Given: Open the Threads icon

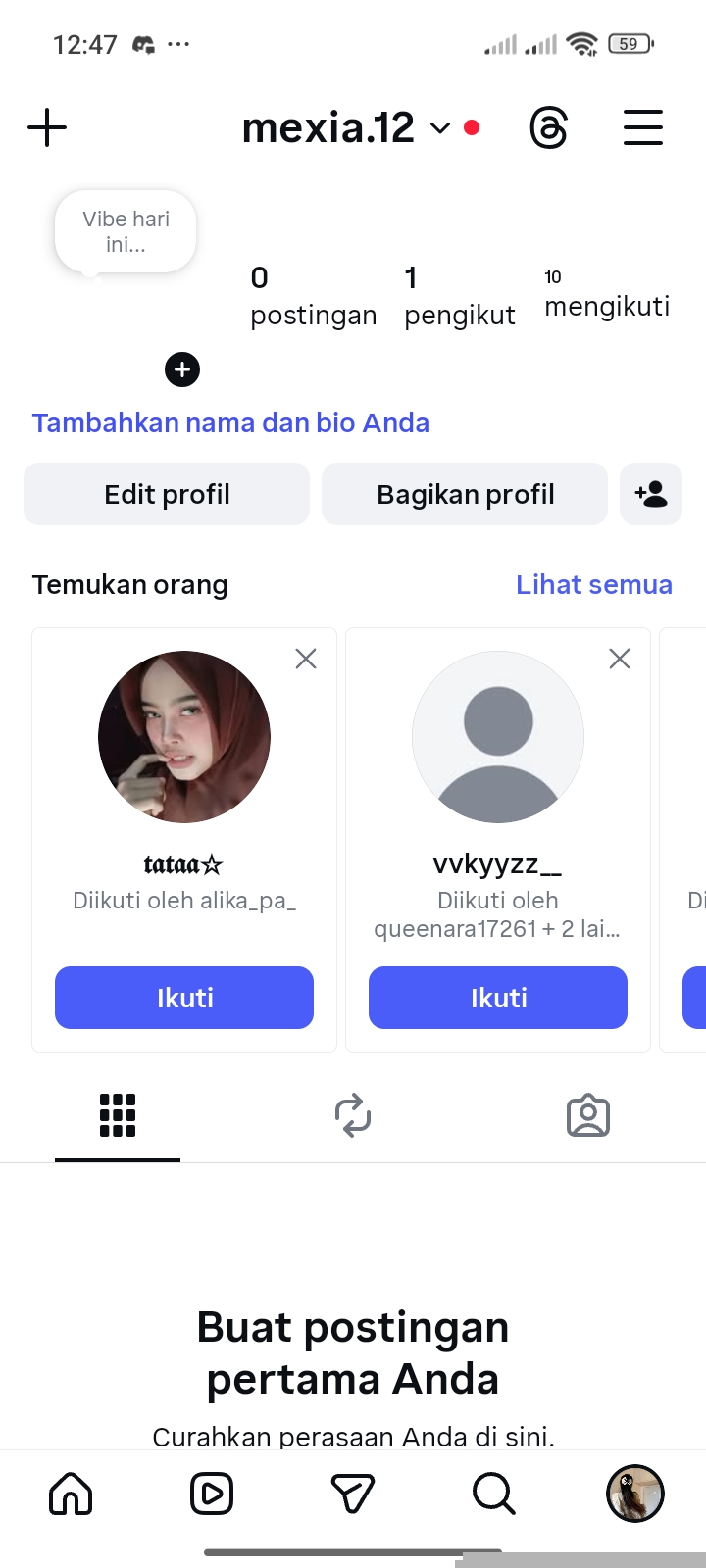Looking at the screenshot, I should (548, 128).
